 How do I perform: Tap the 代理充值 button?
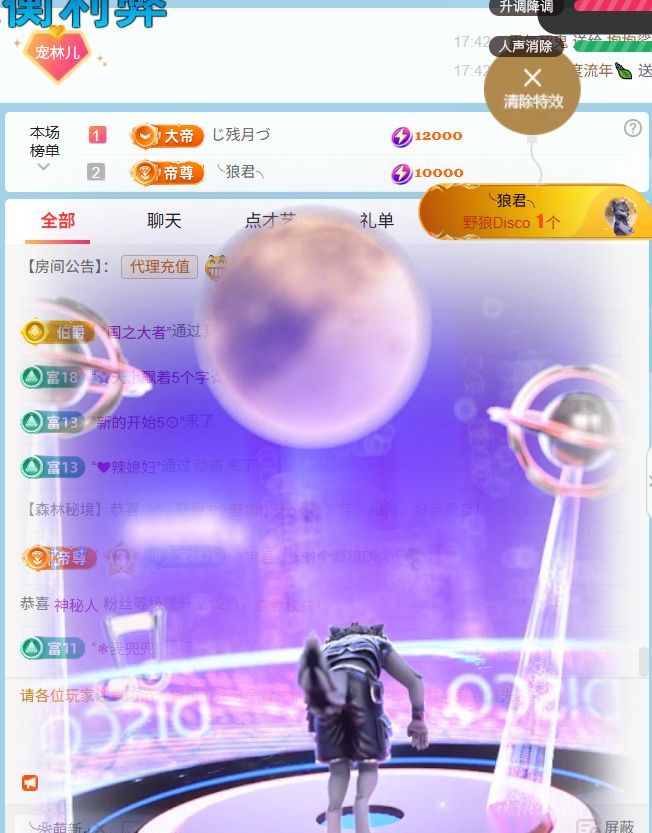160,267
